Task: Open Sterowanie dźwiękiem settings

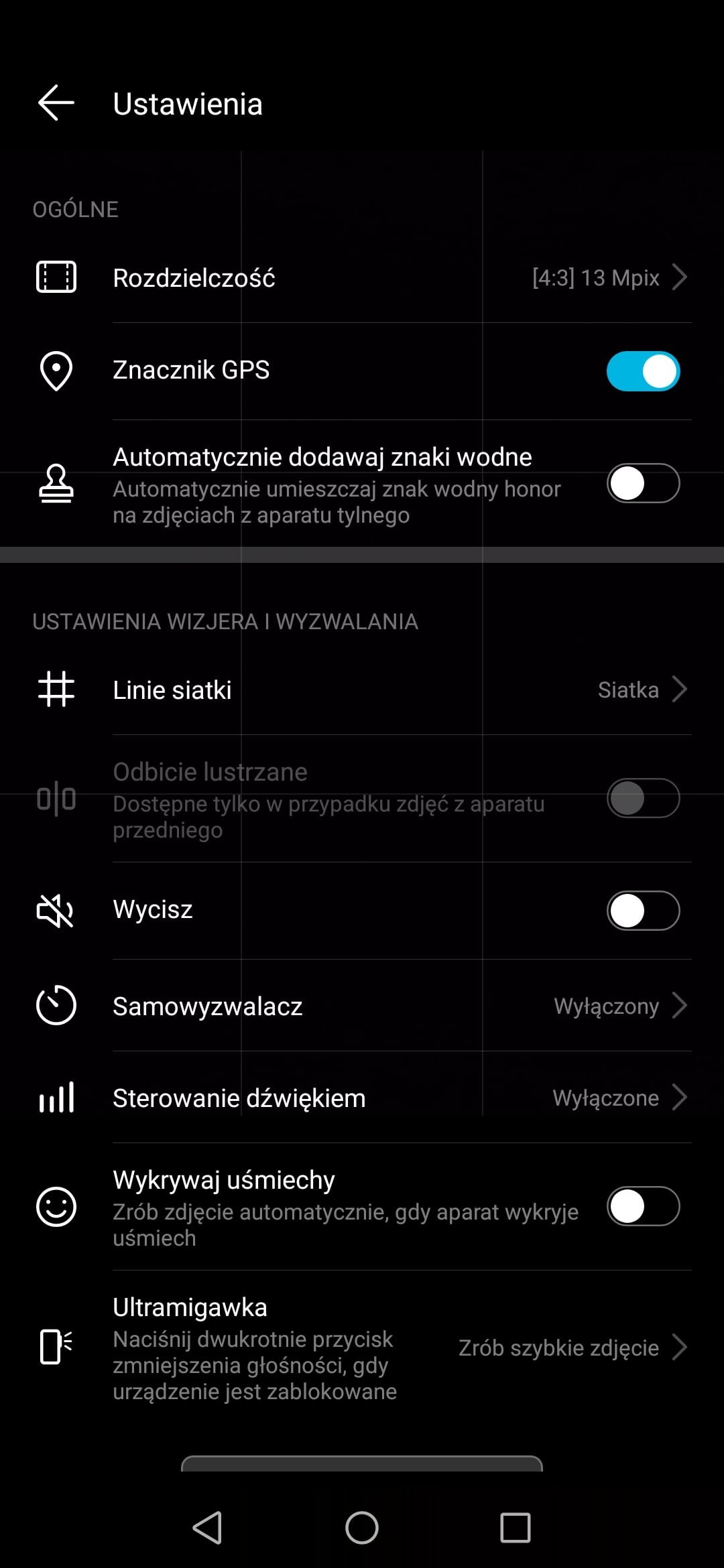Action: [x=362, y=1098]
